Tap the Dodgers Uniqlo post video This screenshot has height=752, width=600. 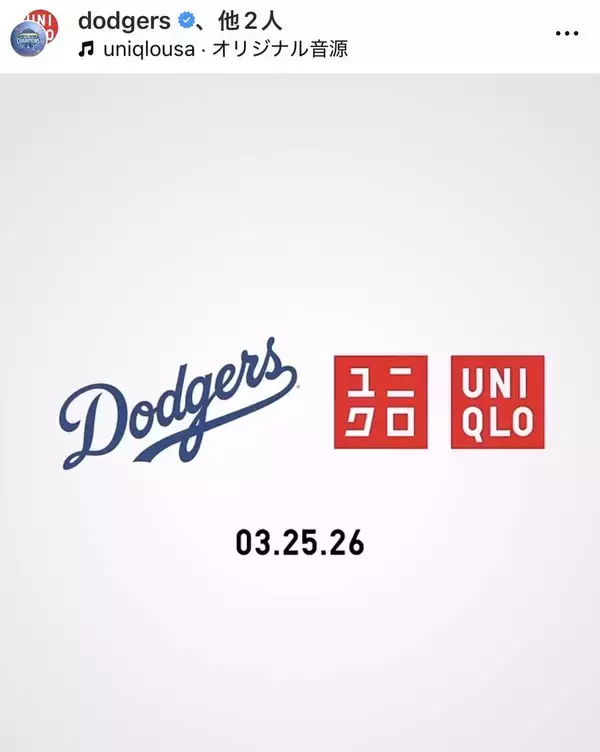300,410
